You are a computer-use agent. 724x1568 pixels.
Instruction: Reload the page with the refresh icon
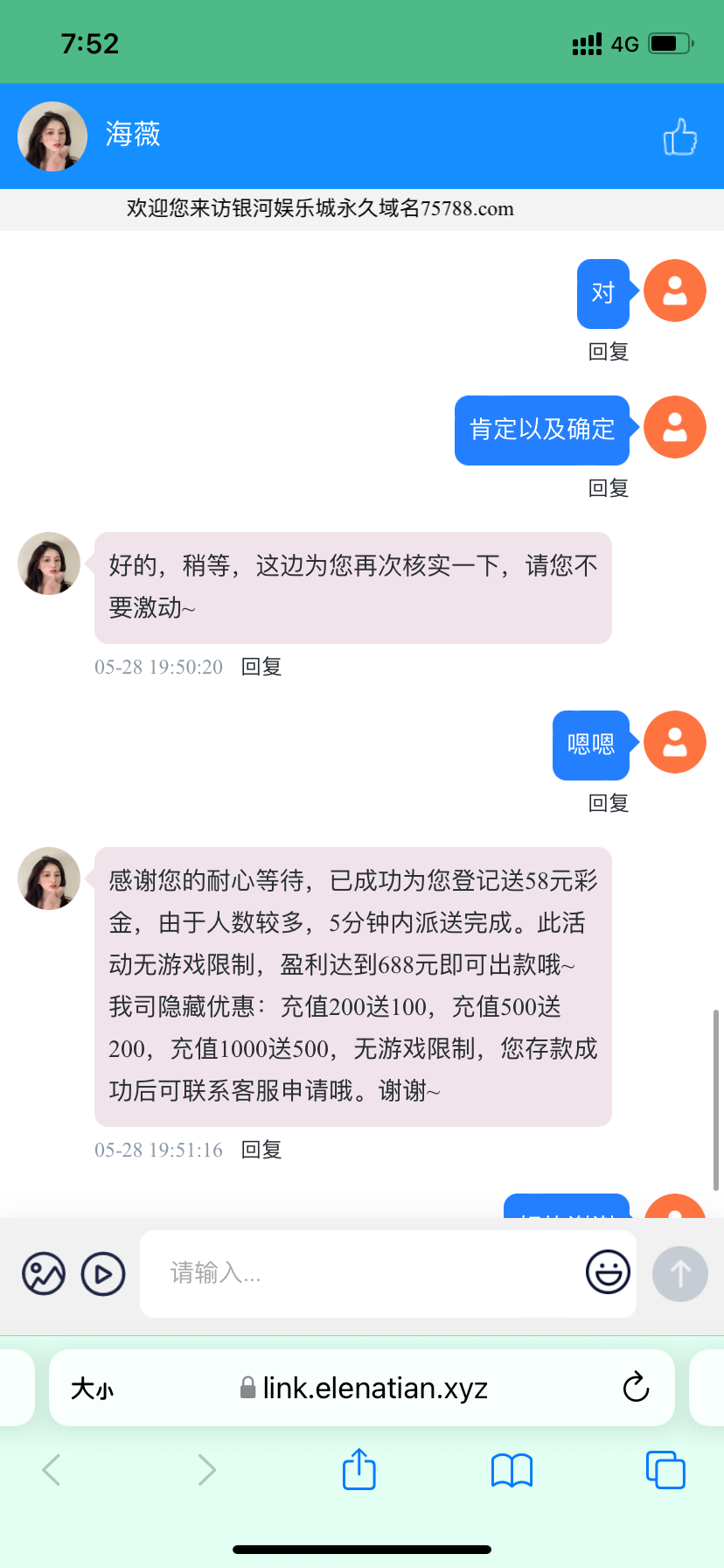(636, 1387)
